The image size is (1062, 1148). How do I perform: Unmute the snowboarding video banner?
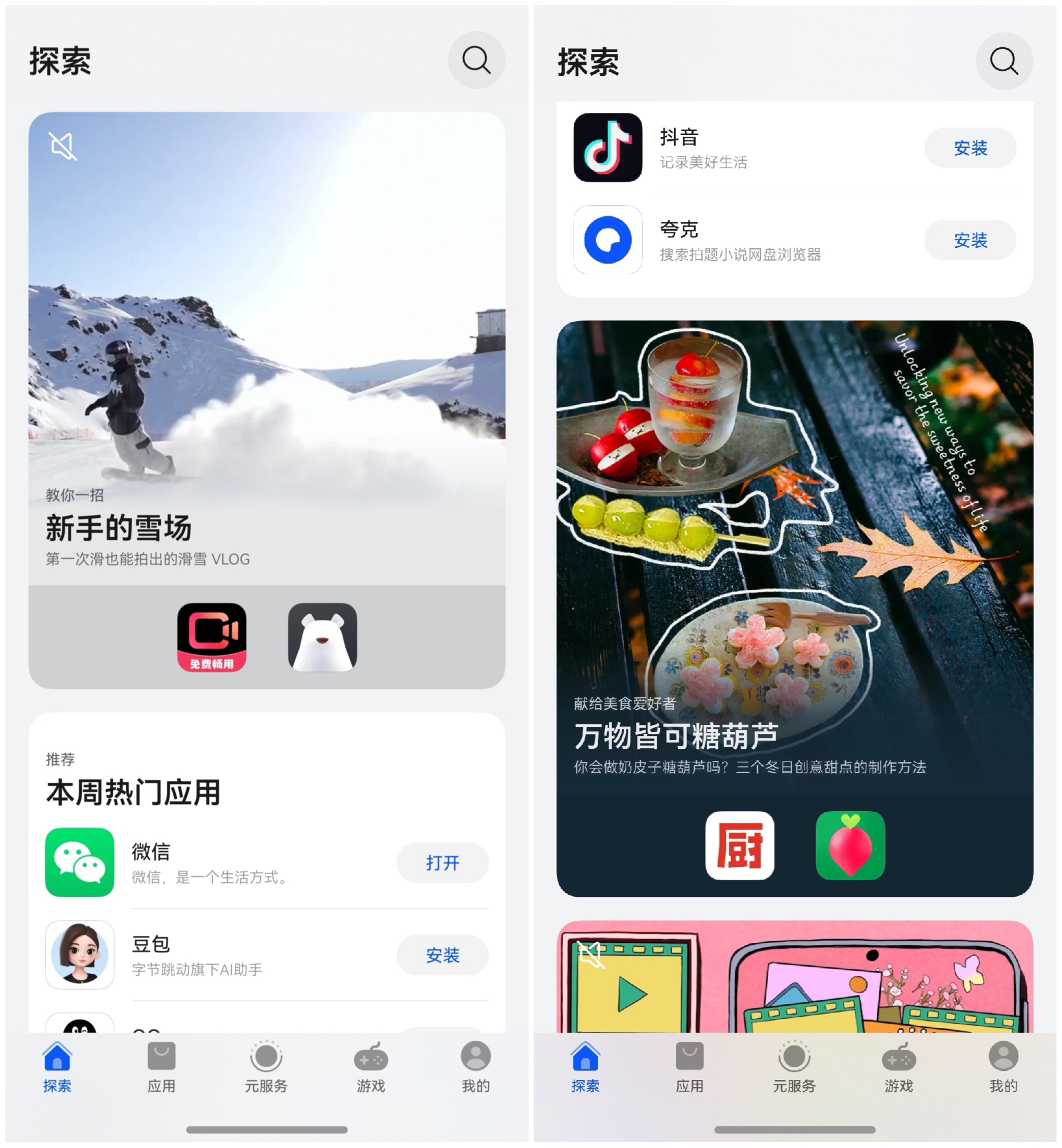[63, 146]
